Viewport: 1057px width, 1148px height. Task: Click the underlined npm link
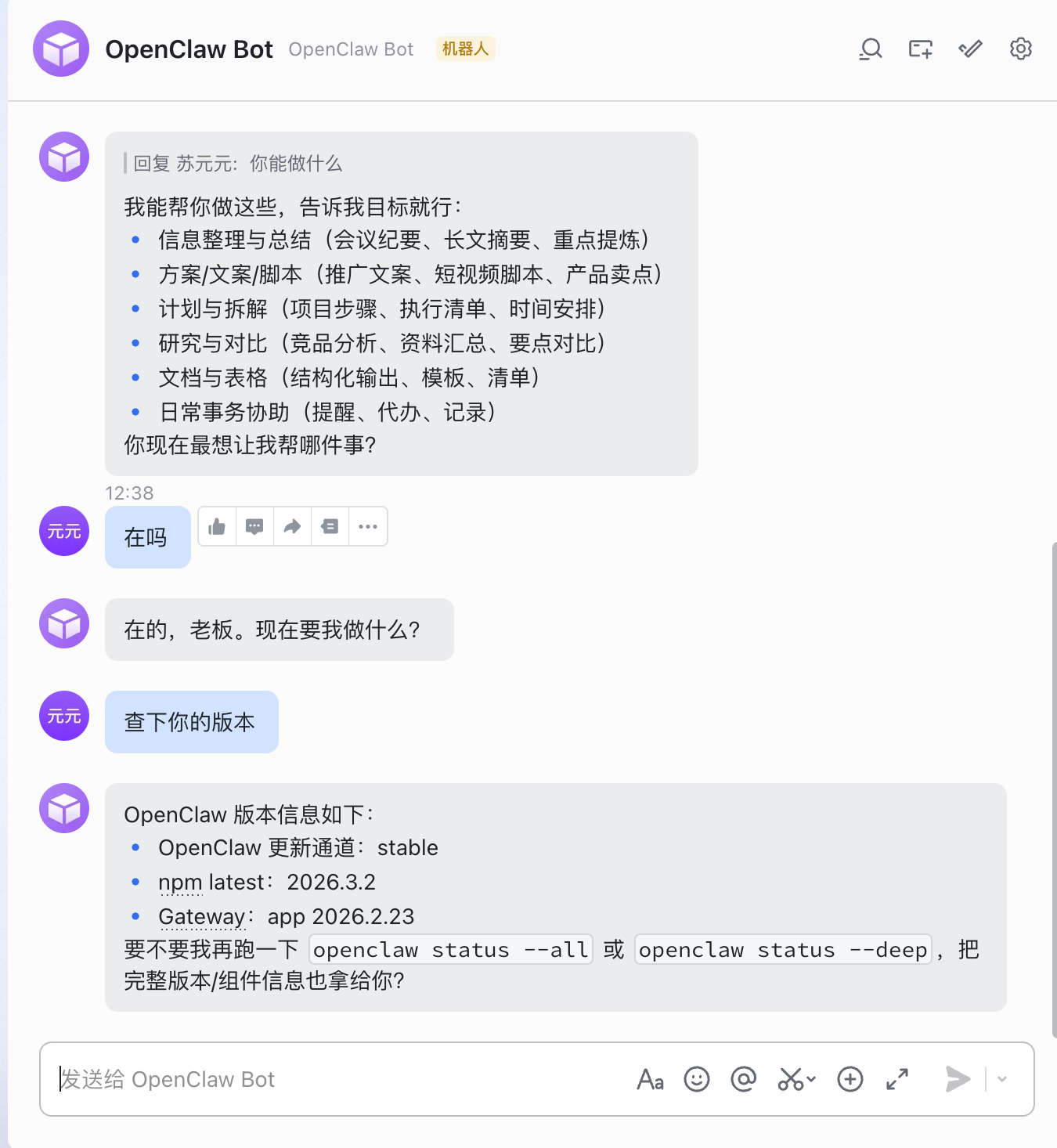click(180, 882)
